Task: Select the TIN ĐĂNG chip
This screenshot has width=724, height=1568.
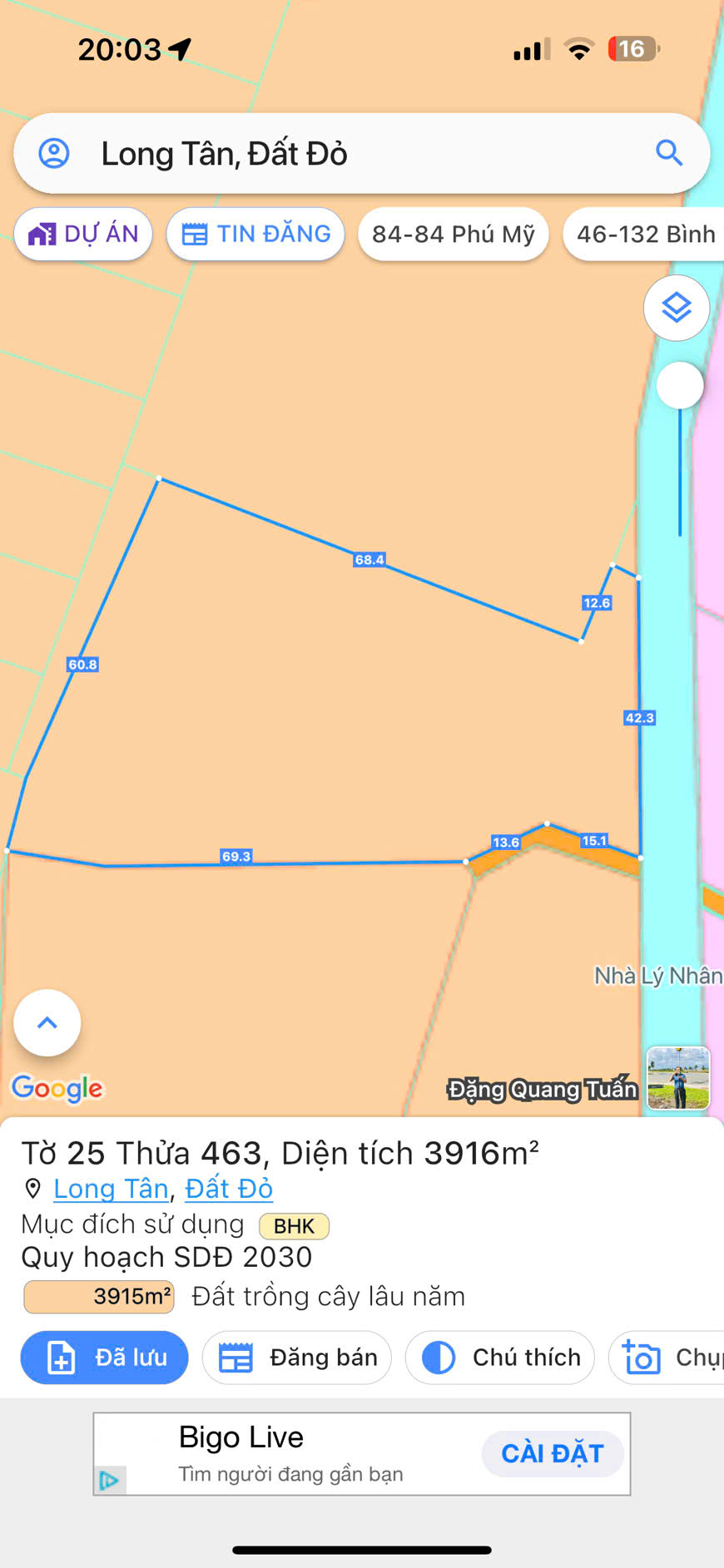Action: click(x=255, y=234)
